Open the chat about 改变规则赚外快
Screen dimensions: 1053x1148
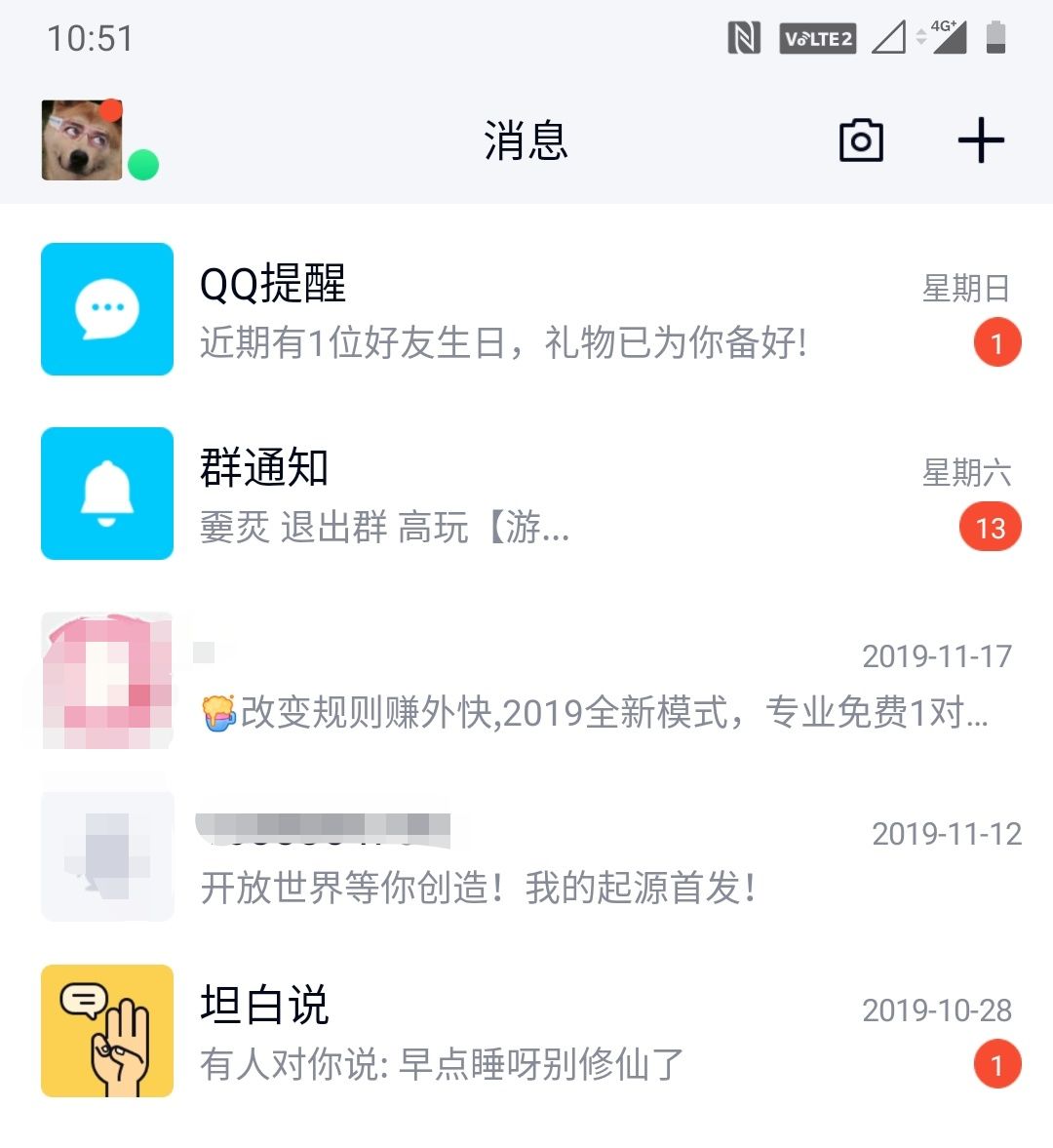pyautogui.click(x=526, y=683)
